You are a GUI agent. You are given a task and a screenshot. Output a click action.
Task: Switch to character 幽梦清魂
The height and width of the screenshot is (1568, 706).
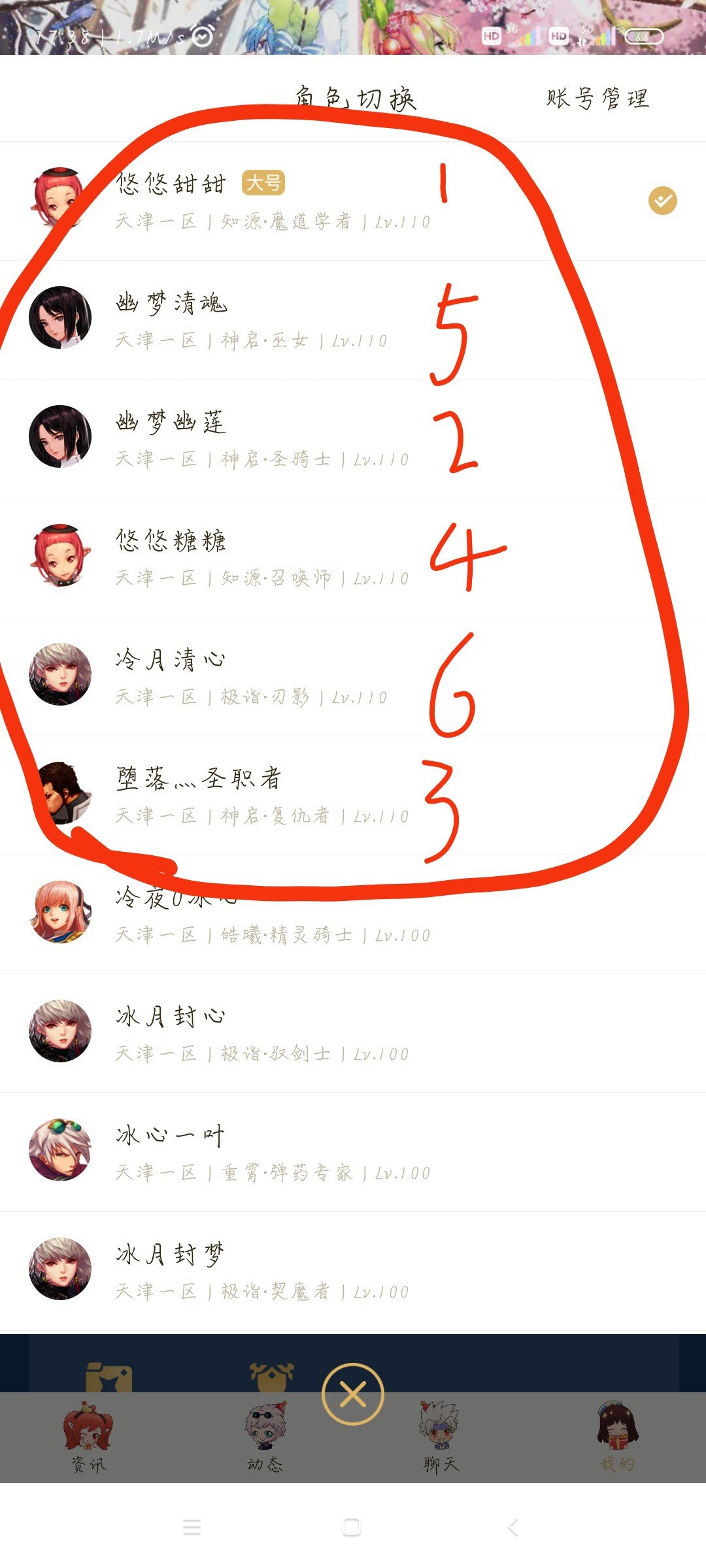tap(353, 320)
